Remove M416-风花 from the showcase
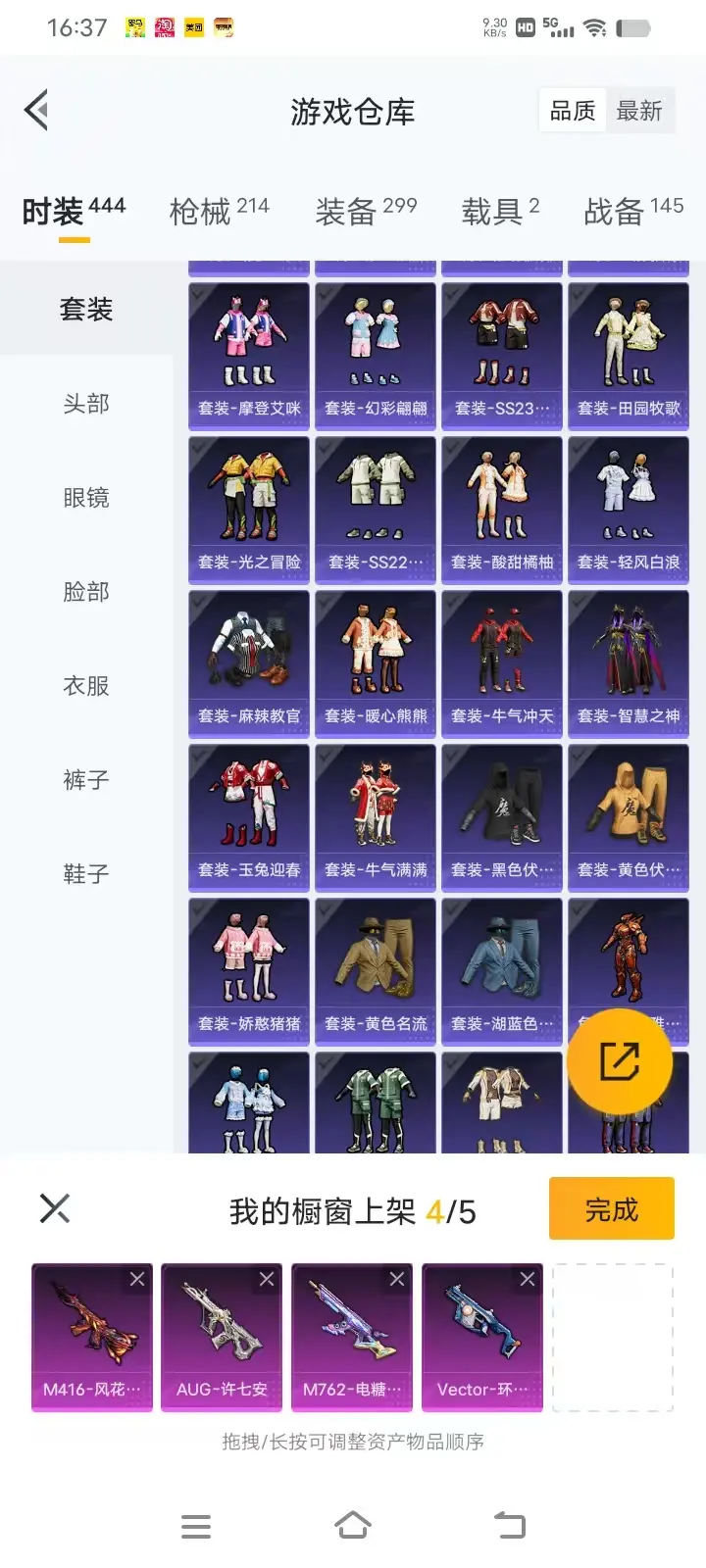Viewport: 706px width, 1568px height. (137, 1279)
